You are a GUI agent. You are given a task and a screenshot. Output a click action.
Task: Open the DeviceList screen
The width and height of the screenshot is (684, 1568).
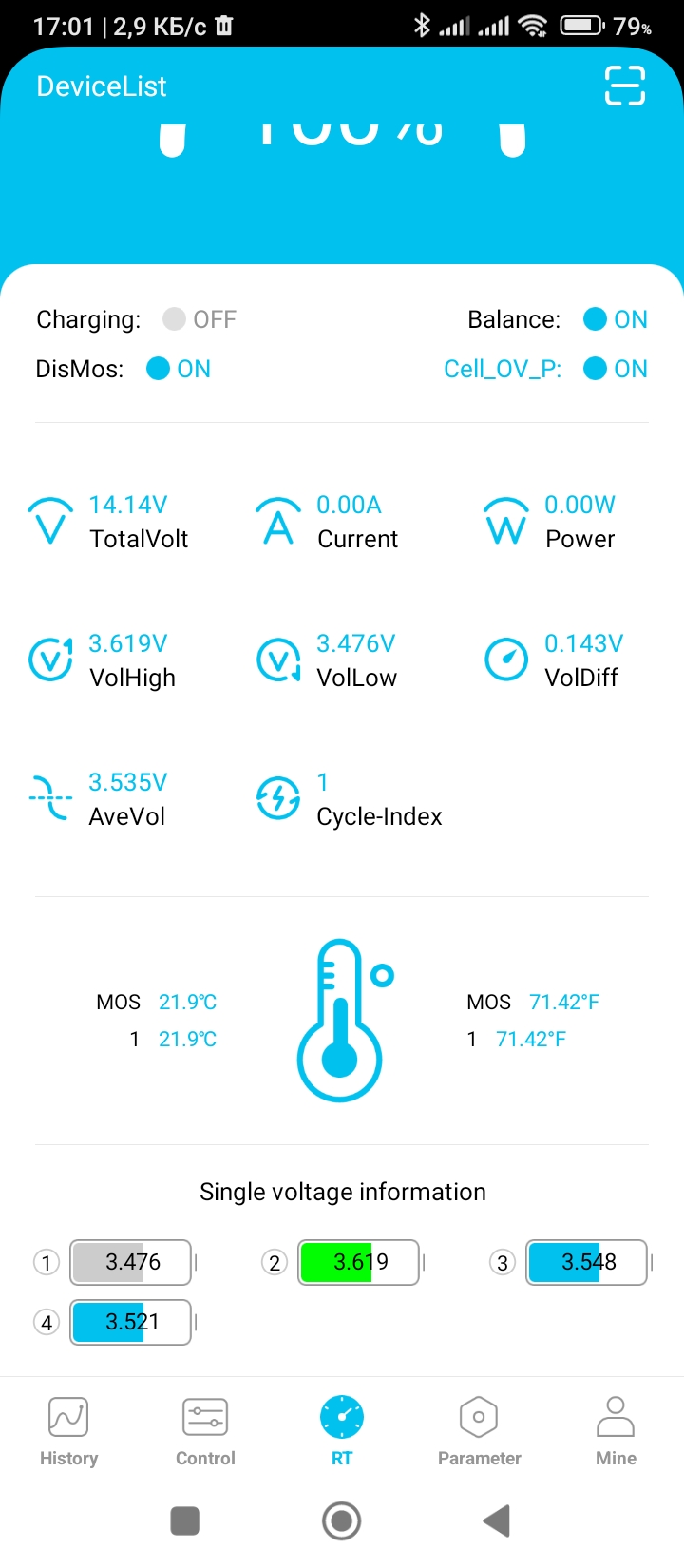point(102,86)
